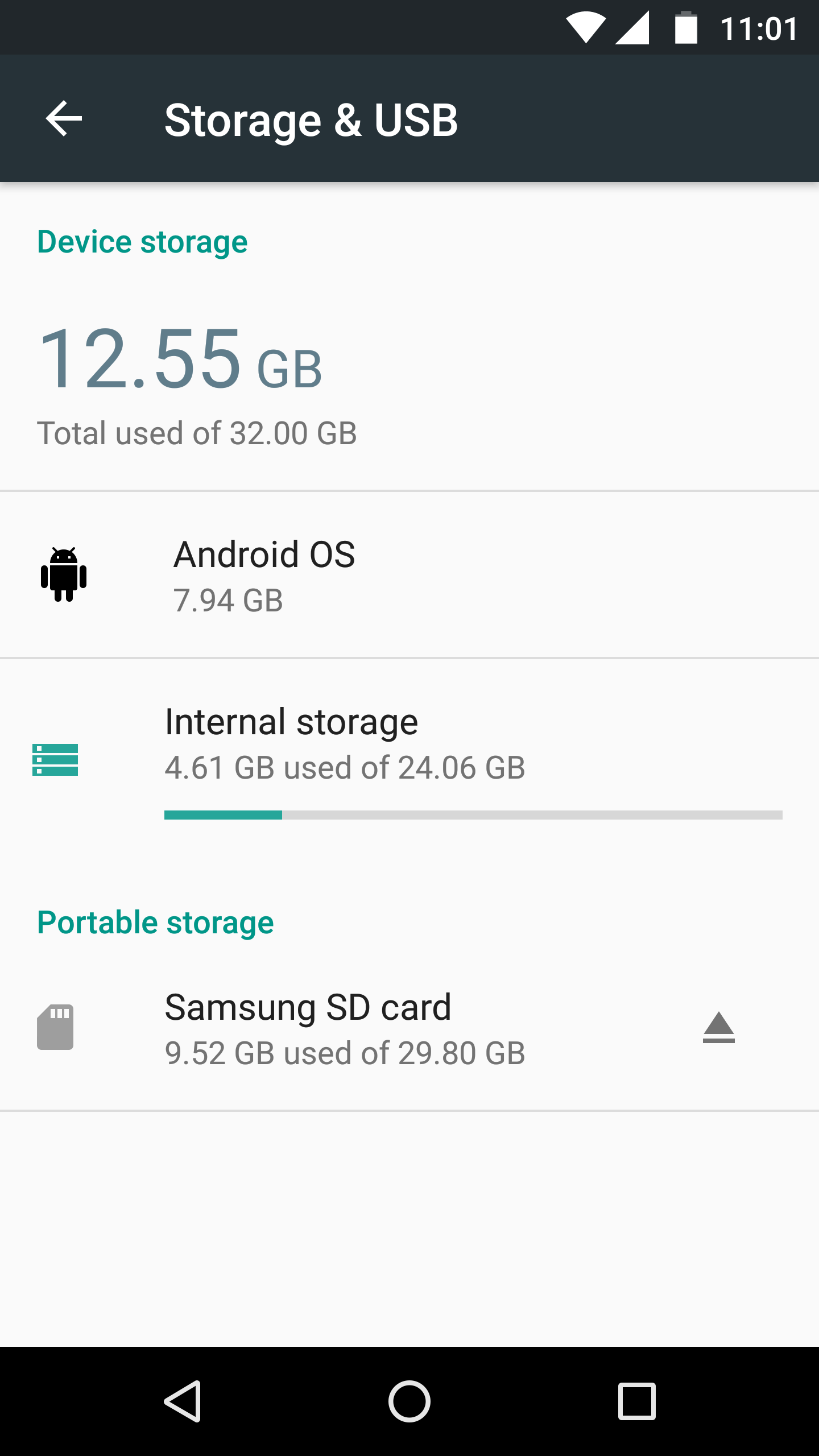The height and width of the screenshot is (1456, 819).
Task: Go back from Storage & USB
Action: 64,118
